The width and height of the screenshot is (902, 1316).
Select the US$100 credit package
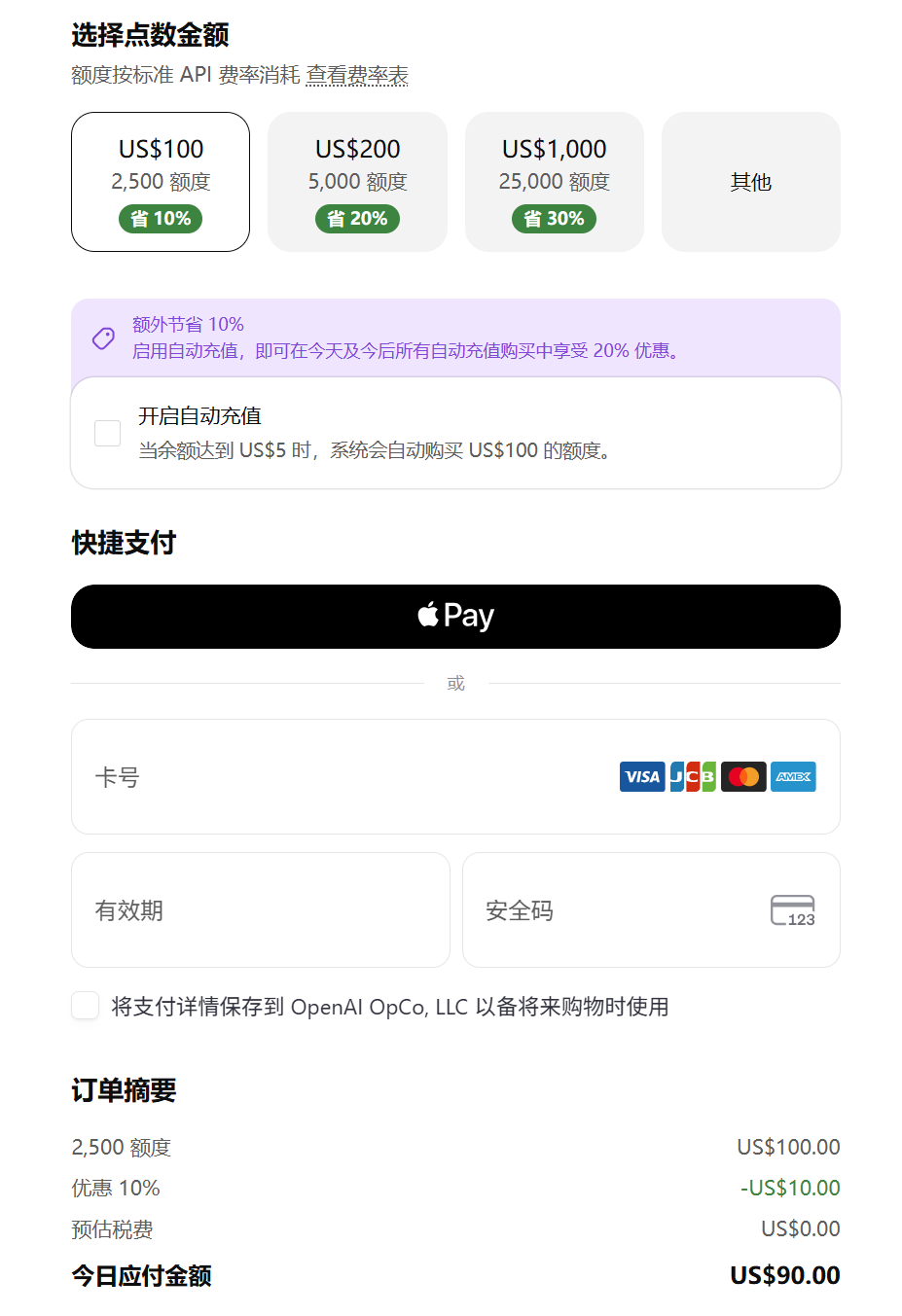(161, 182)
